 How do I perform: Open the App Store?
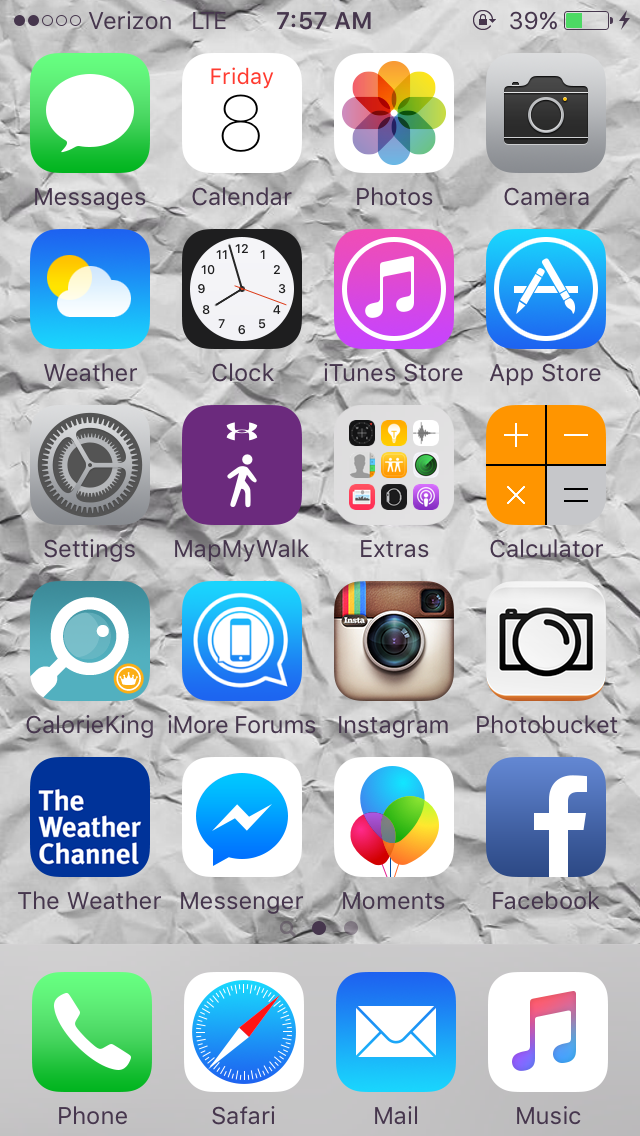pyautogui.click(x=546, y=289)
